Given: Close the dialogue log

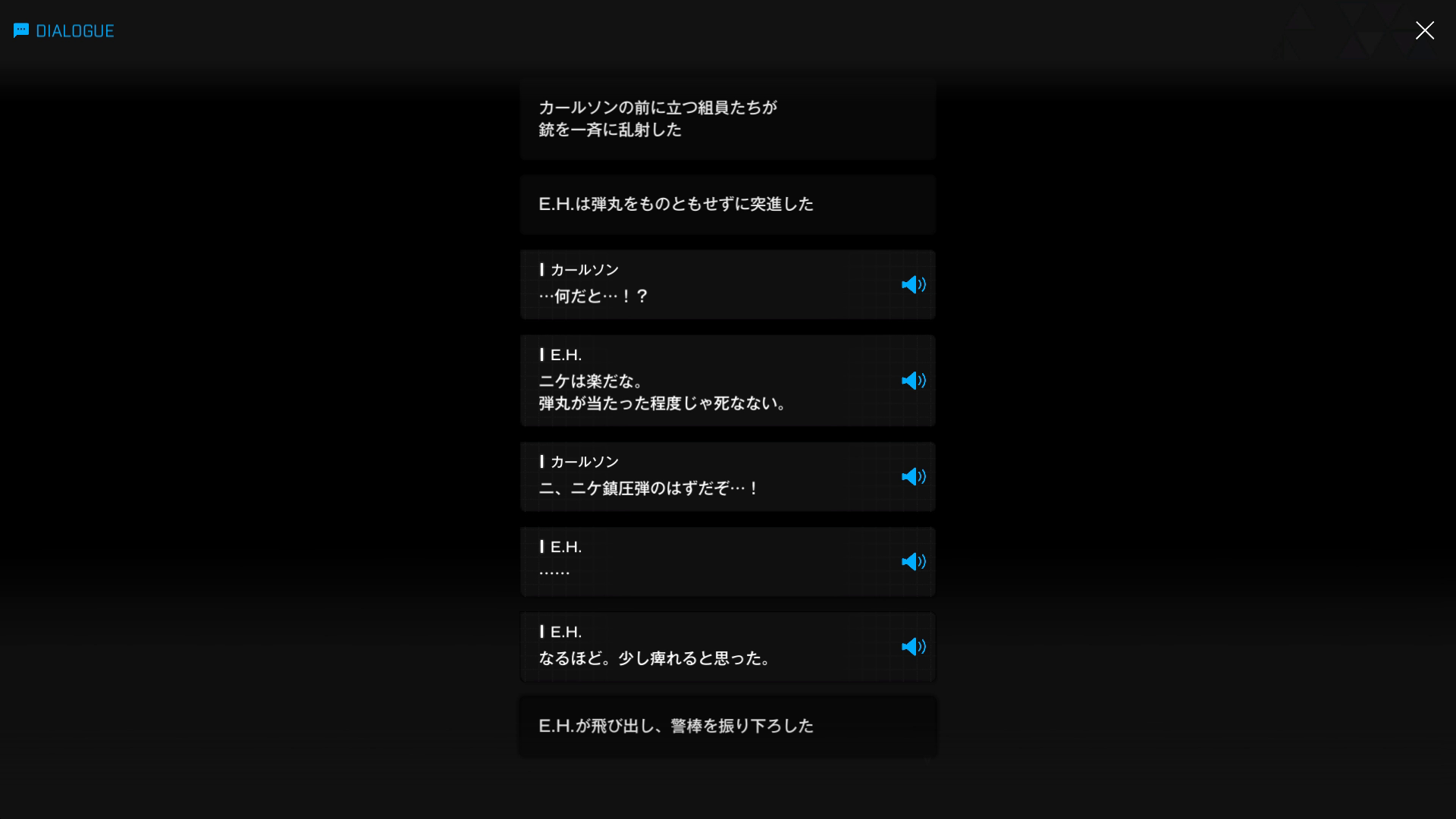Looking at the screenshot, I should 1424,30.
